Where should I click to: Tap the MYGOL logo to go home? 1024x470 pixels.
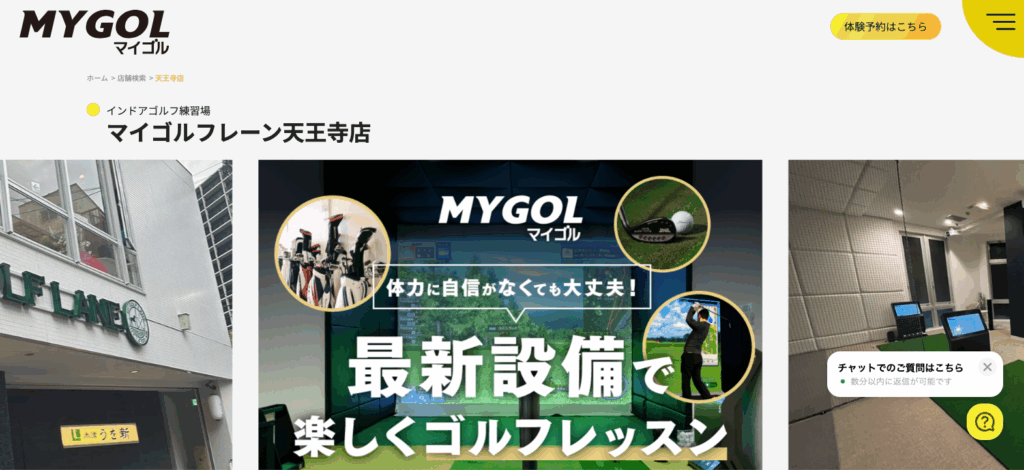tap(95, 30)
